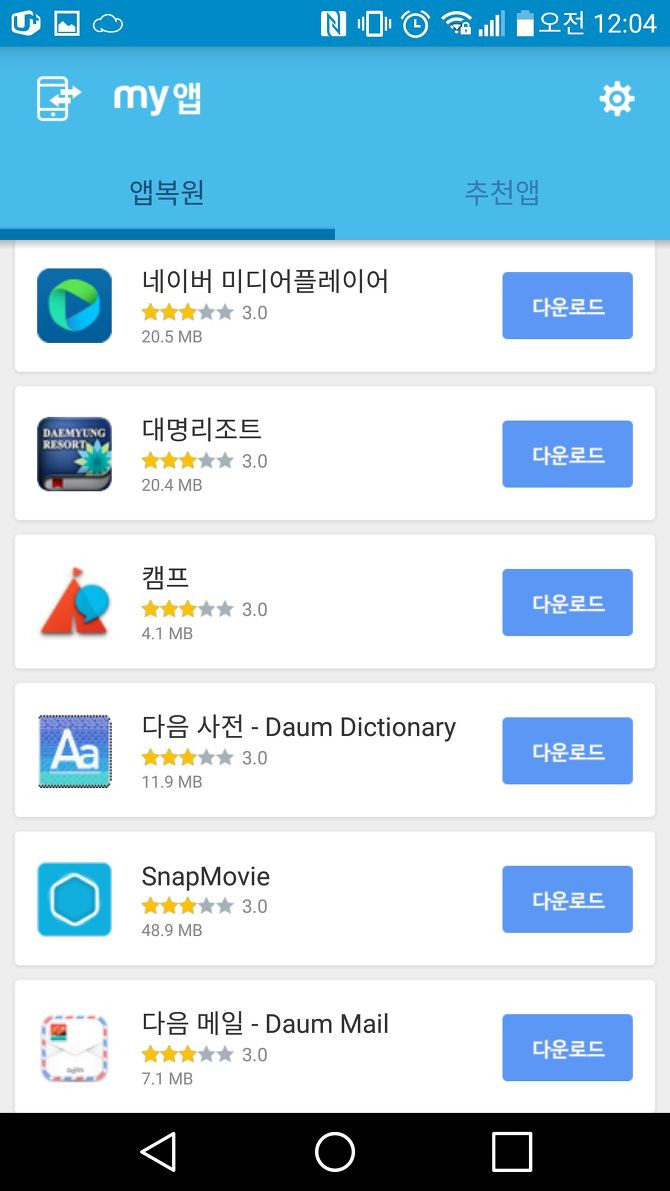Image resolution: width=670 pixels, height=1191 pixels.
Task: Download 다음 사전 - Daum Dictionary
Action: [567, 750]
